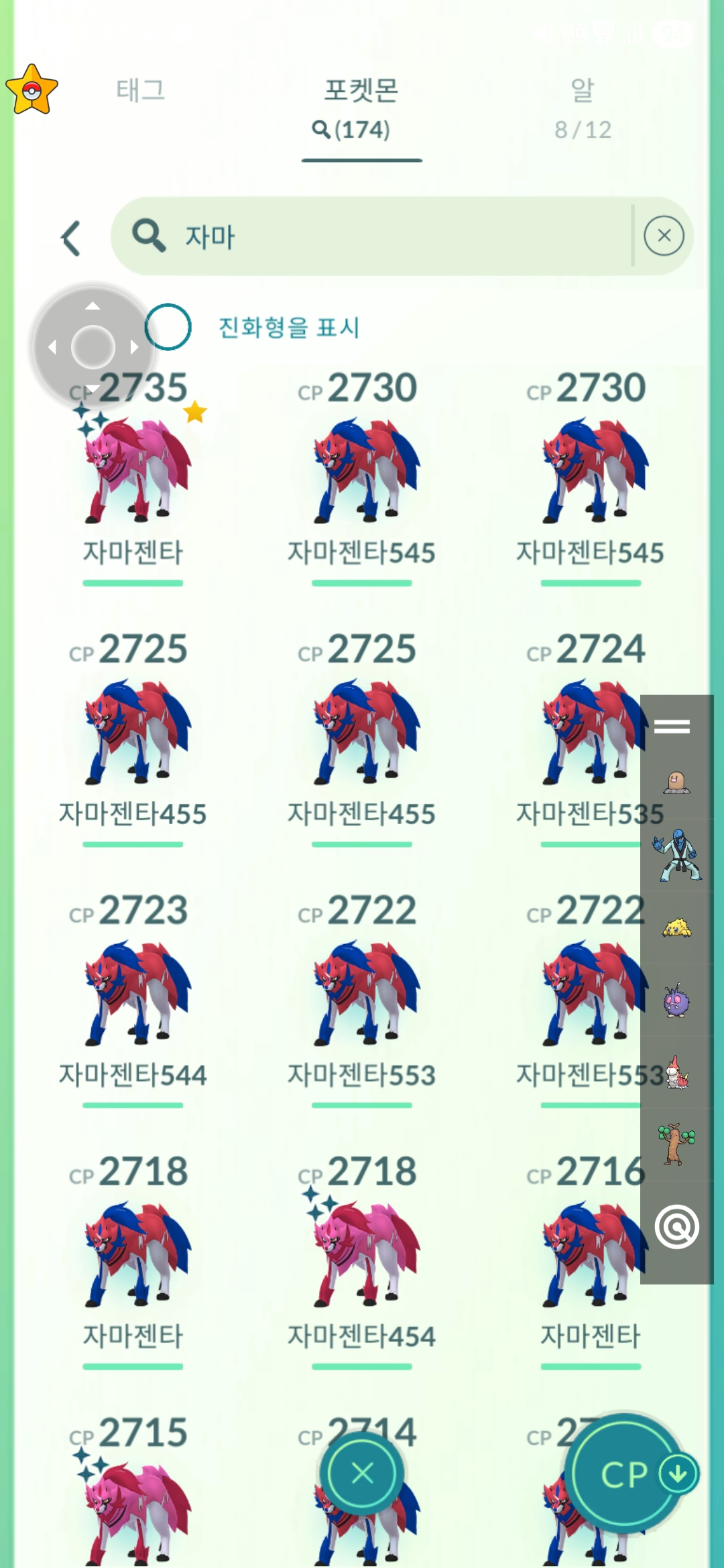This screenshot has width=724, height=1568.
Task: Tap the radar icon in side panel
Action: [676, 1226]
